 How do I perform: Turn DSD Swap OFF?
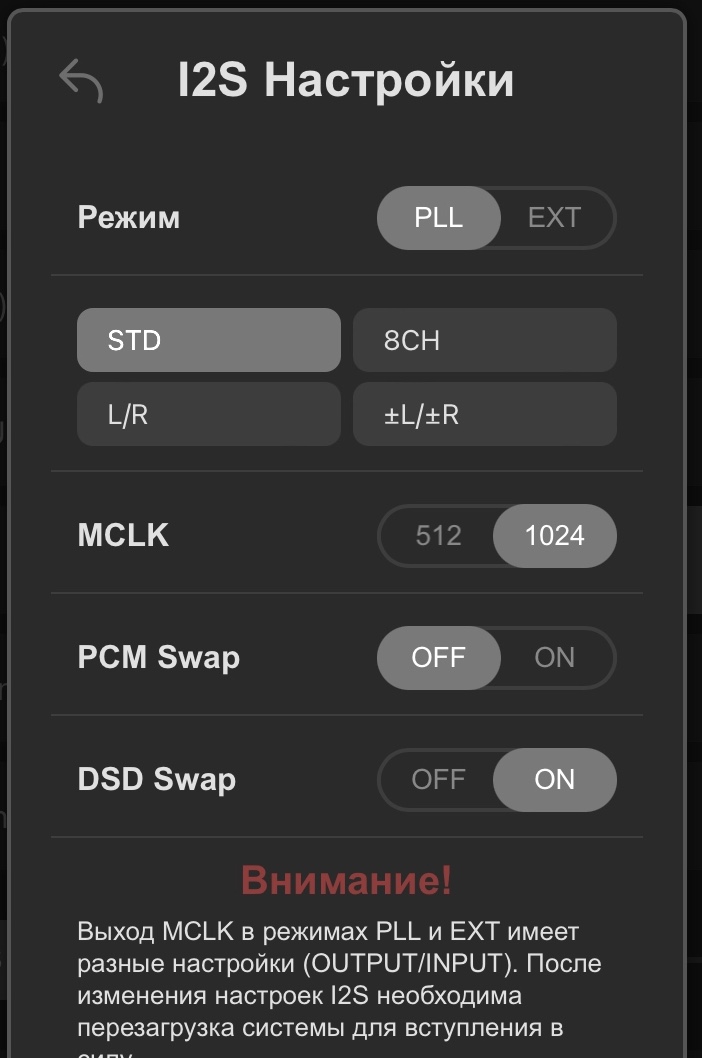(x=438, y=780)
